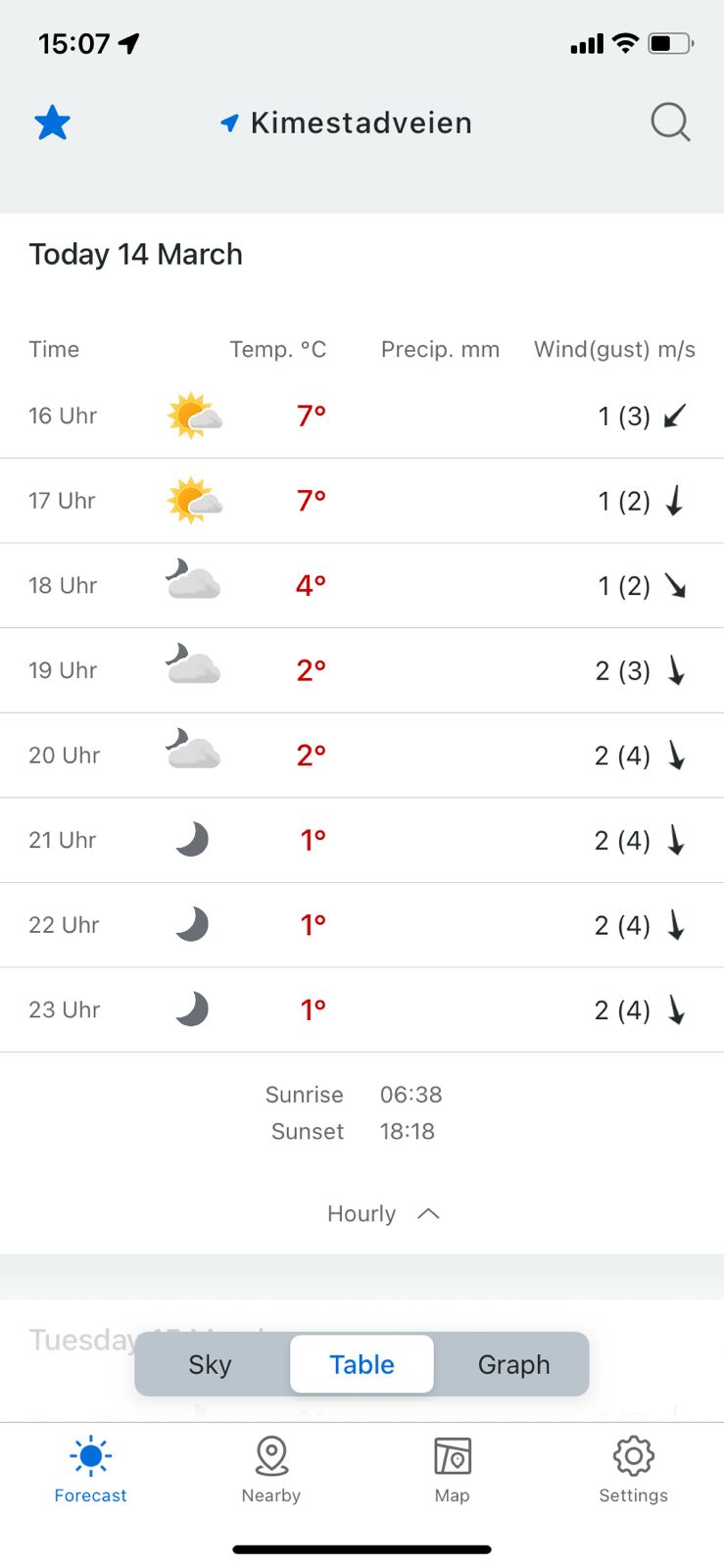Go to the Nearby tab
The image size is (724, 1568).
point(271,1470)
